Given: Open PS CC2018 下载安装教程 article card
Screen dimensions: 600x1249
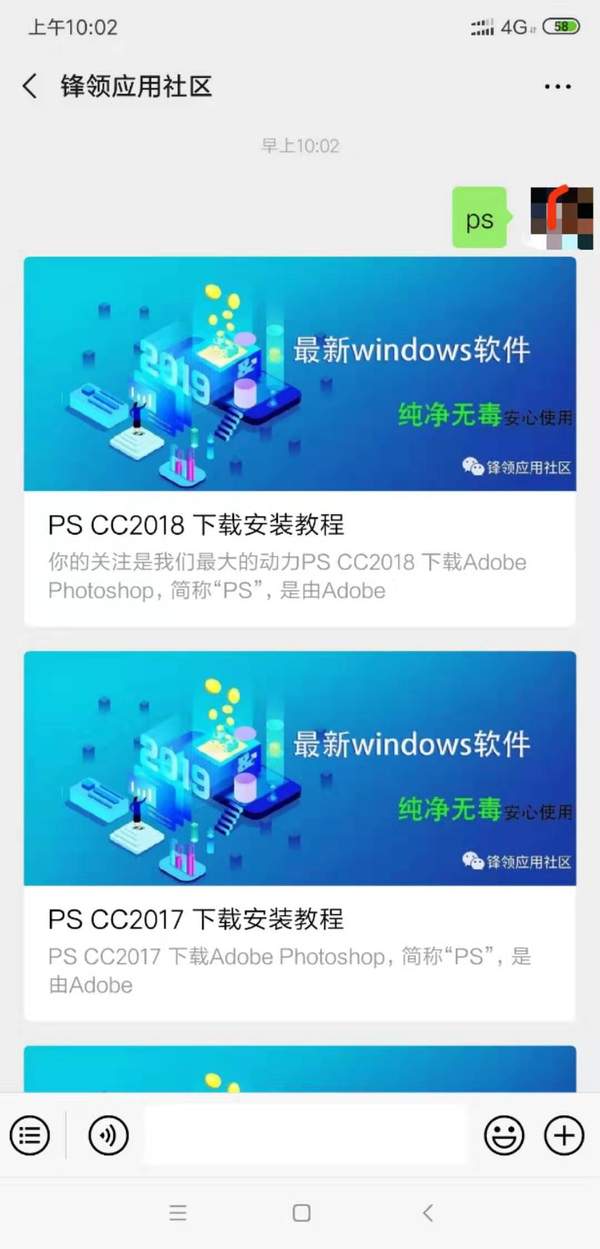Looking at the screenshot, I should 300,442.
